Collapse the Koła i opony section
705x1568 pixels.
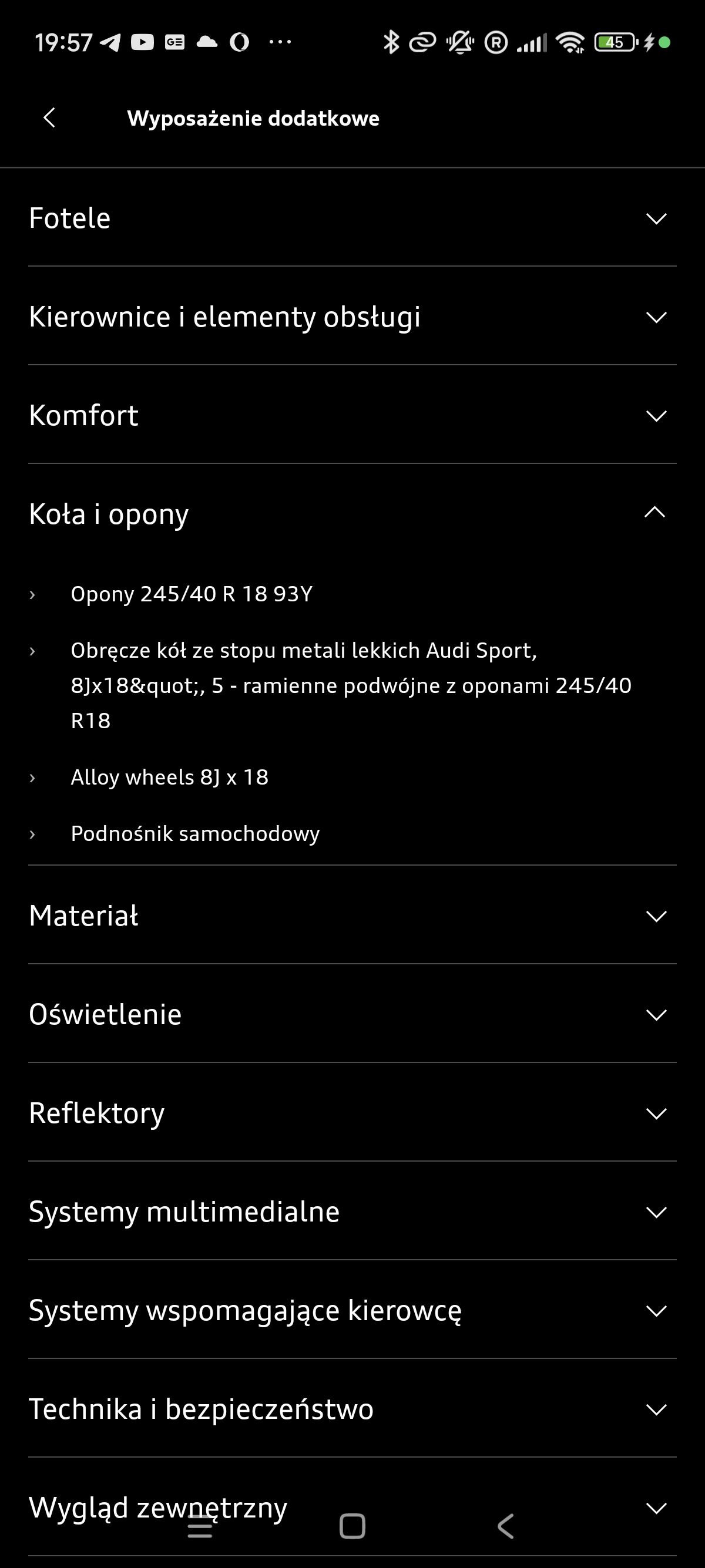pos(352,514)
